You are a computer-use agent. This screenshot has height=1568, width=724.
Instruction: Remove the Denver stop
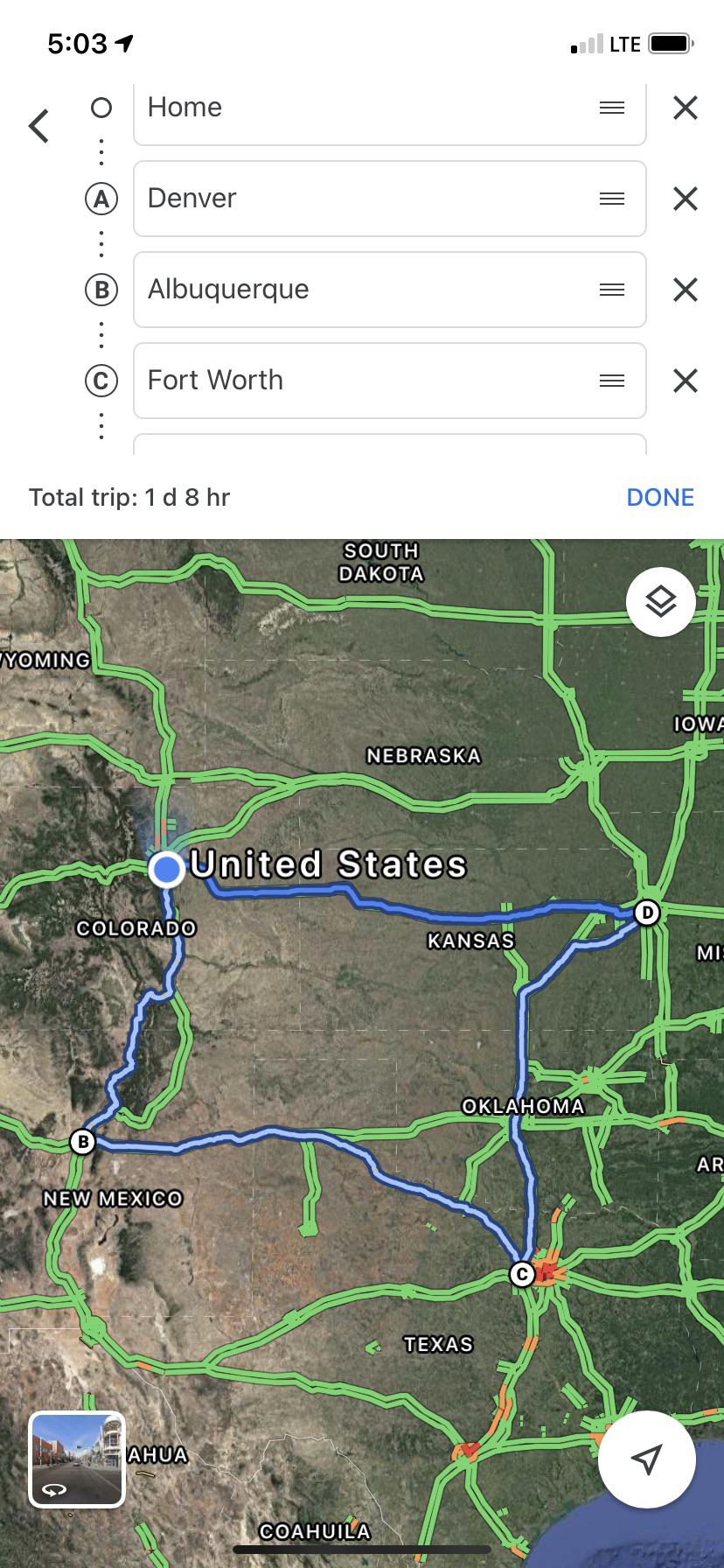(686, 199)
